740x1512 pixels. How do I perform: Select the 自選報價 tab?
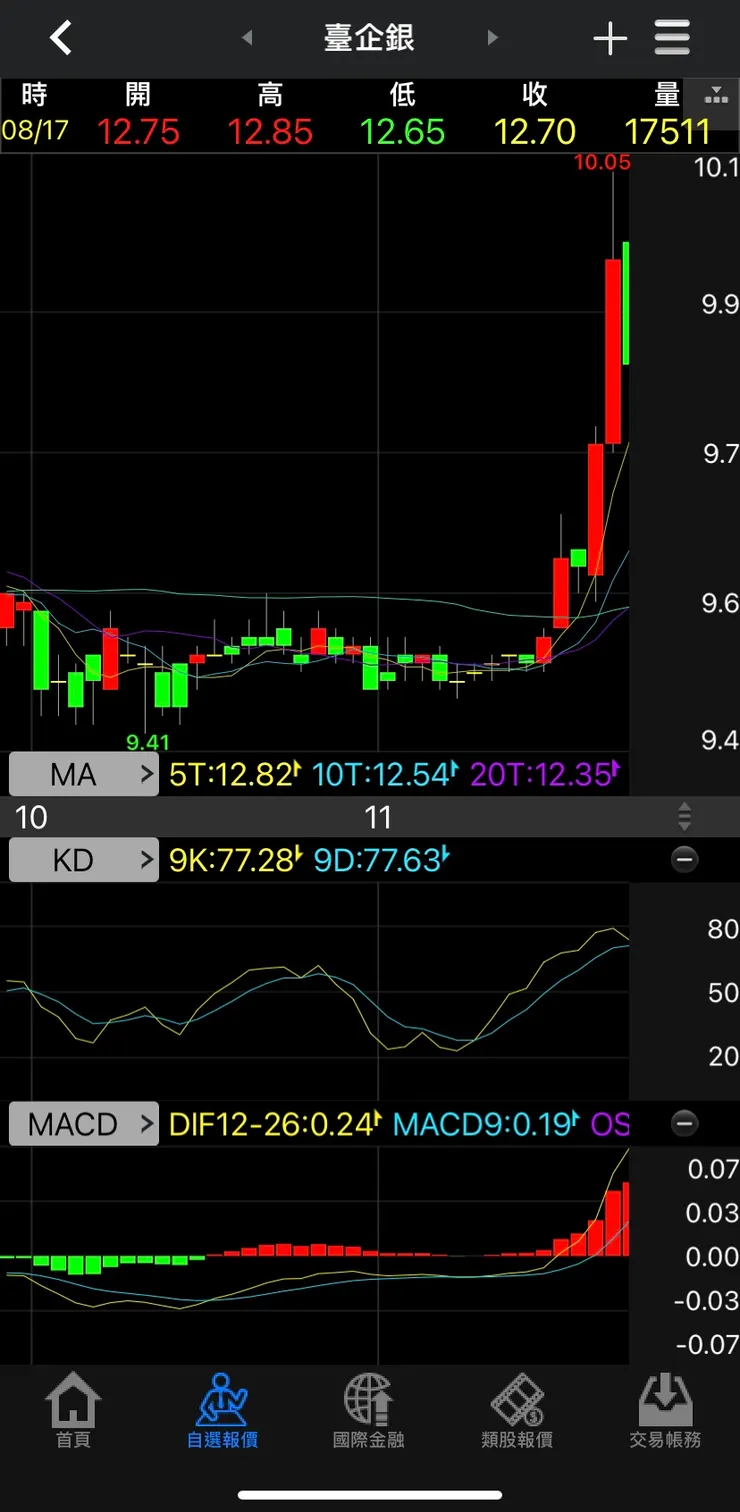(x=222, y=1411)
